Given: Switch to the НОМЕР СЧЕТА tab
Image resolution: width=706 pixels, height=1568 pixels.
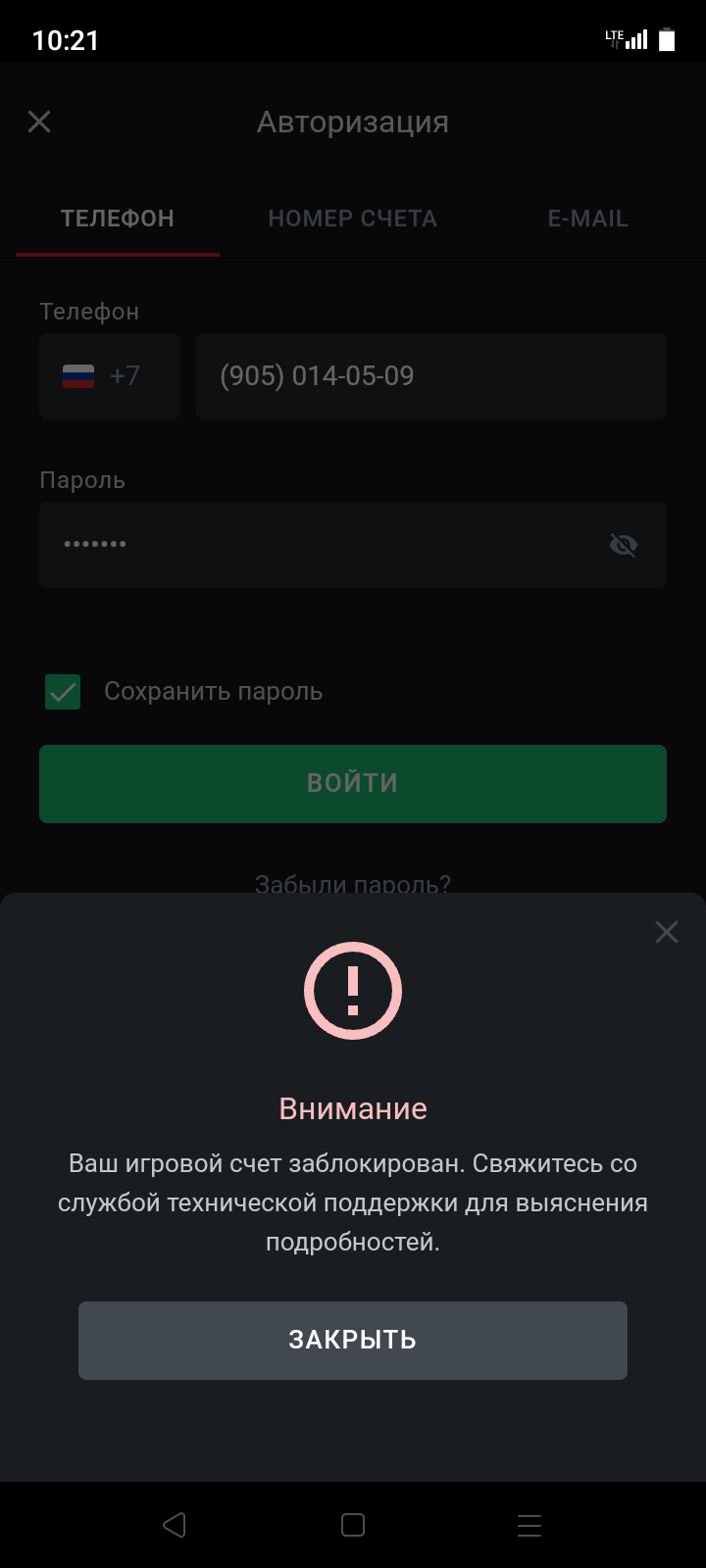Looking at the screenshot, I should click(353, 219).
